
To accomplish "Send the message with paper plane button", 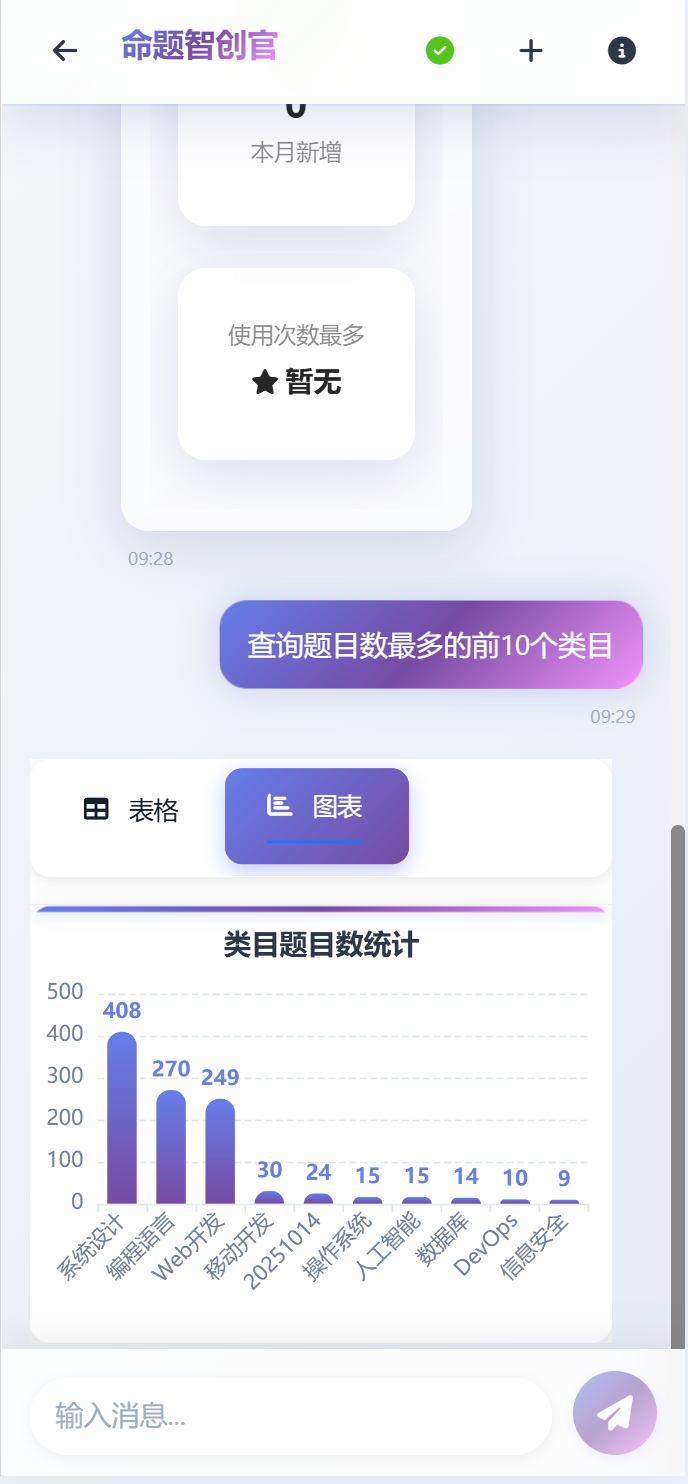I will [614, 1412].
